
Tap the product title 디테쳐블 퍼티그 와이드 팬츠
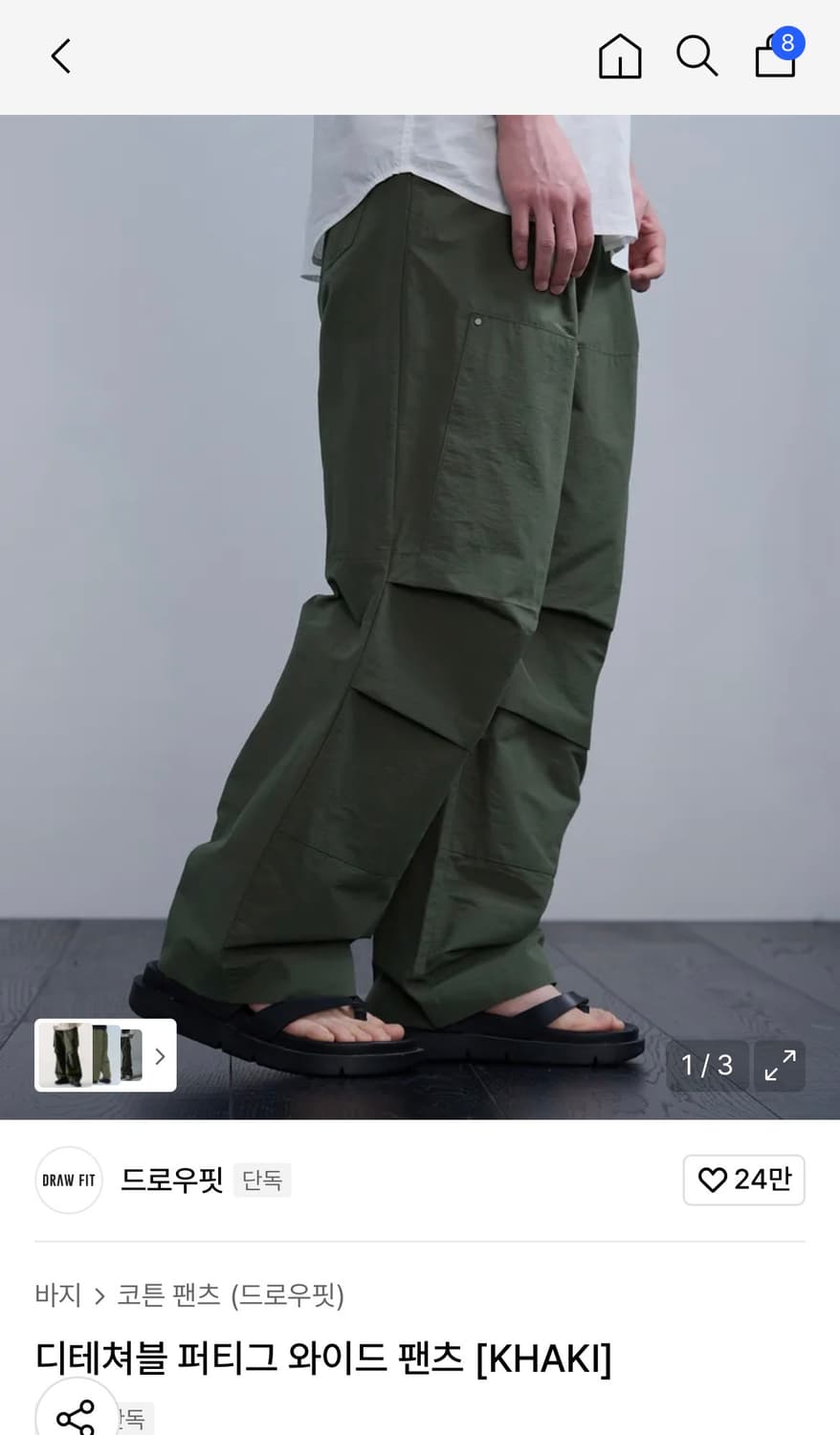tap(325, 1358)
